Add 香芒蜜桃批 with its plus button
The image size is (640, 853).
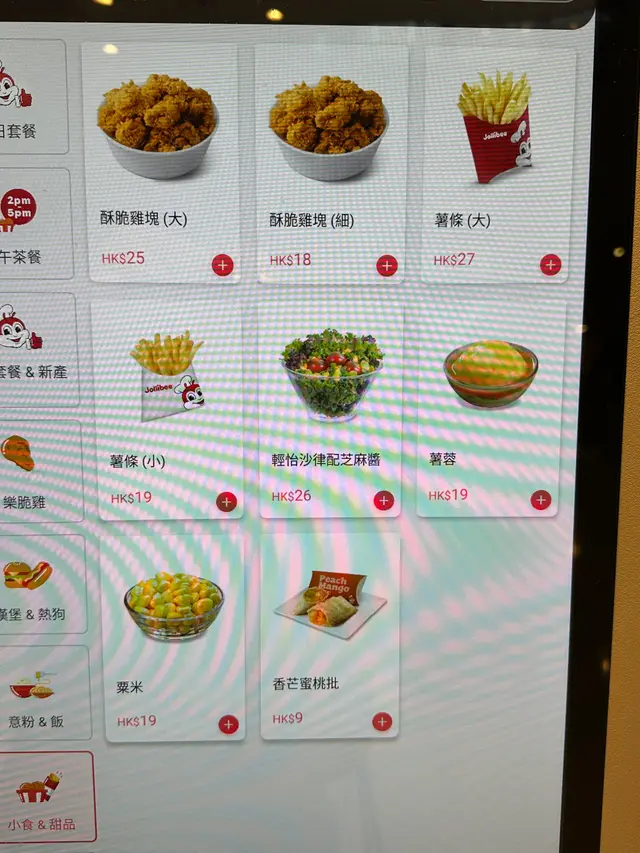pyautogui.click(x=382, y=722)
